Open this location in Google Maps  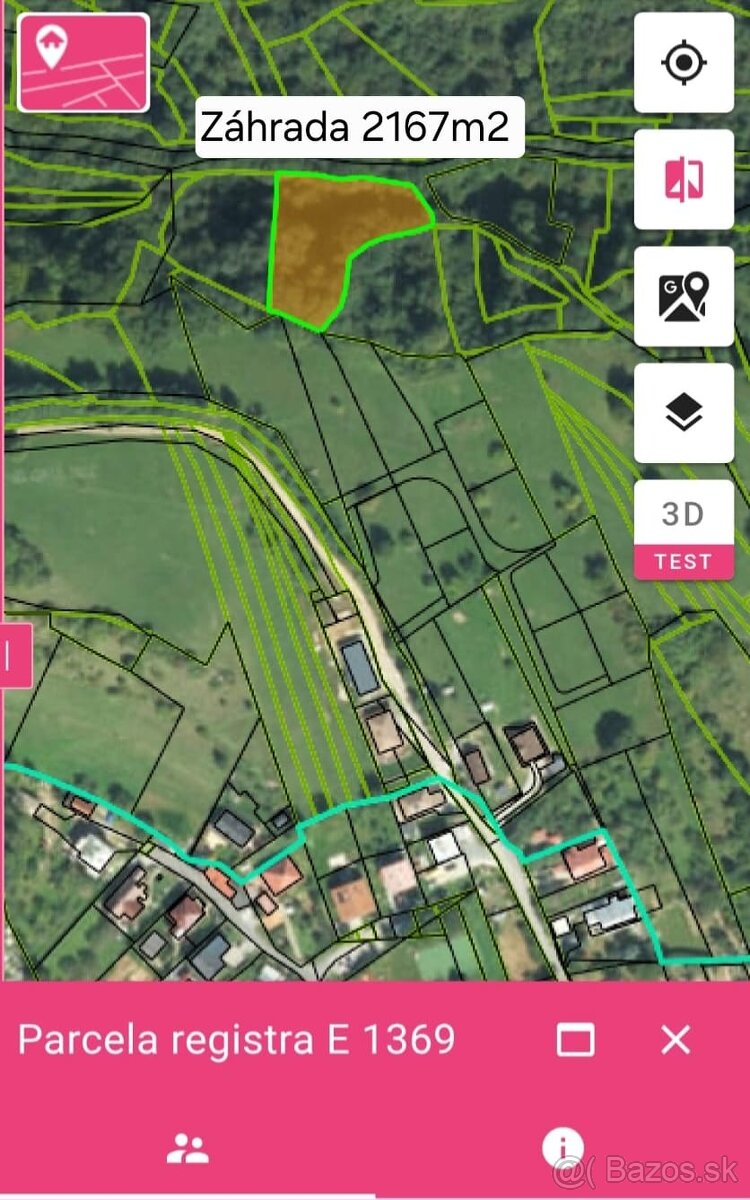[684, 297]
